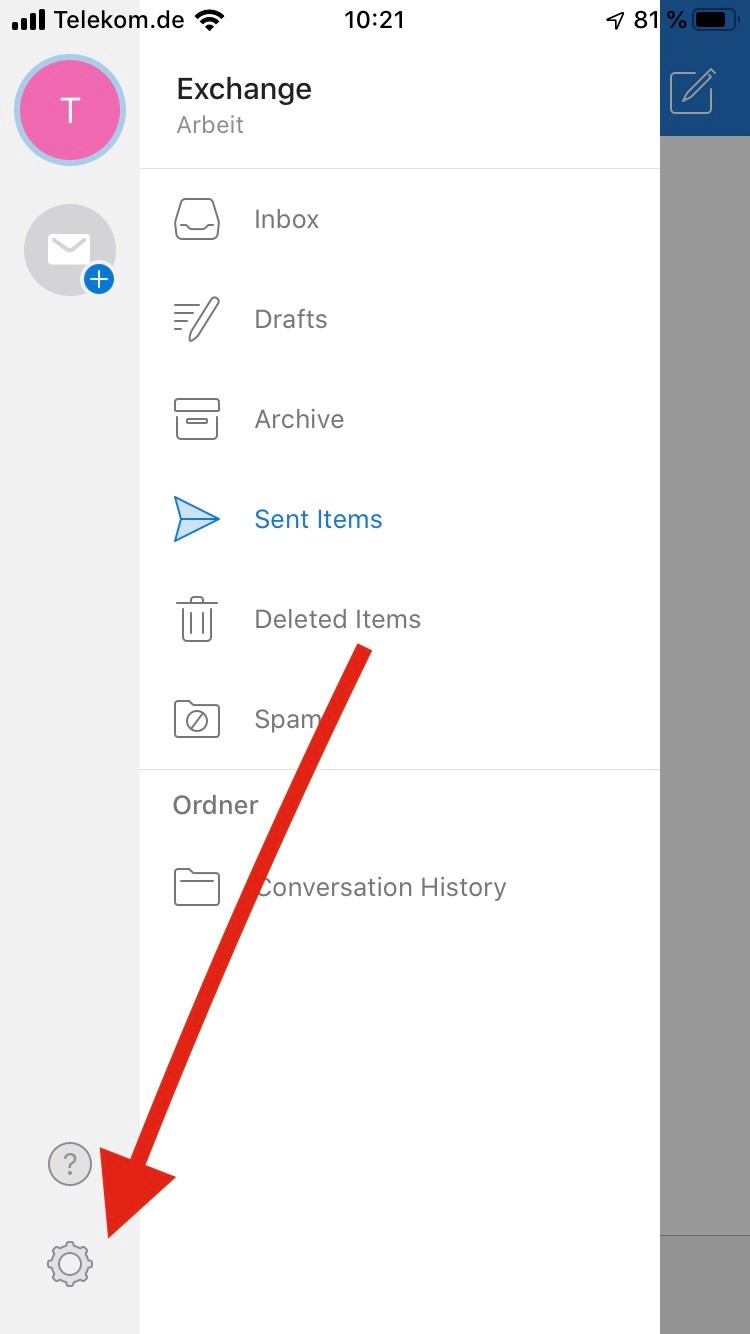Open the settings gear icon
Viewport: 750px width, 1334px height.
[70, 1264]
